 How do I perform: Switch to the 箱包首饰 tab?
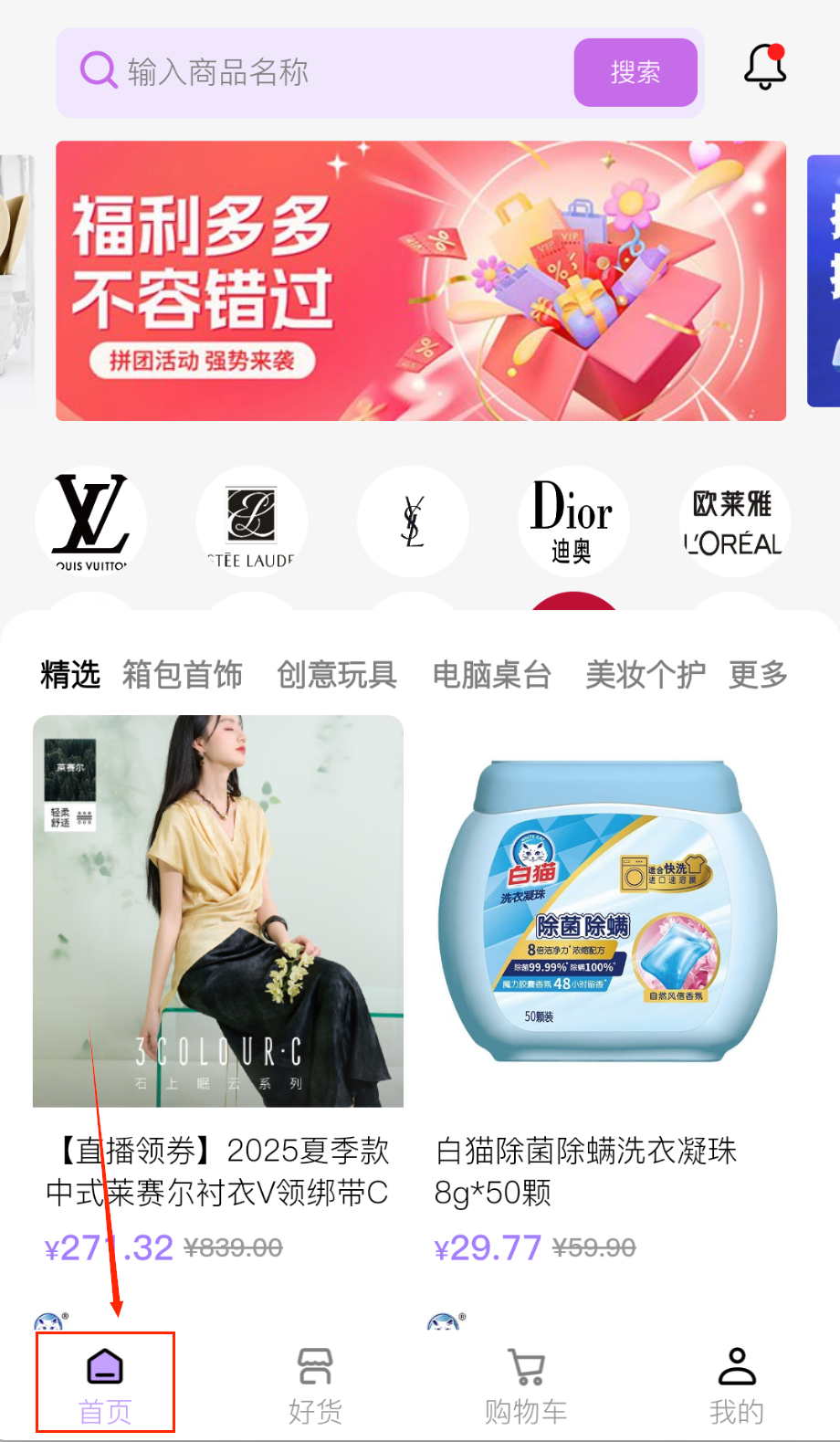tap(183, 675)
